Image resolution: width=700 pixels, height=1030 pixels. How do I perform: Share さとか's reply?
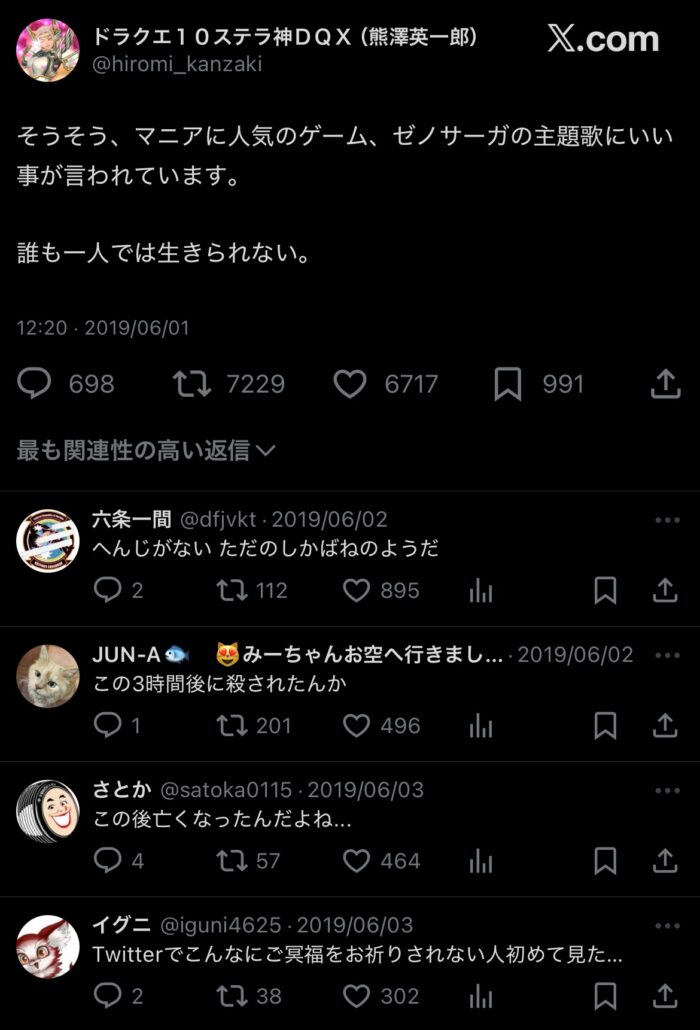[x=665, y=861]
